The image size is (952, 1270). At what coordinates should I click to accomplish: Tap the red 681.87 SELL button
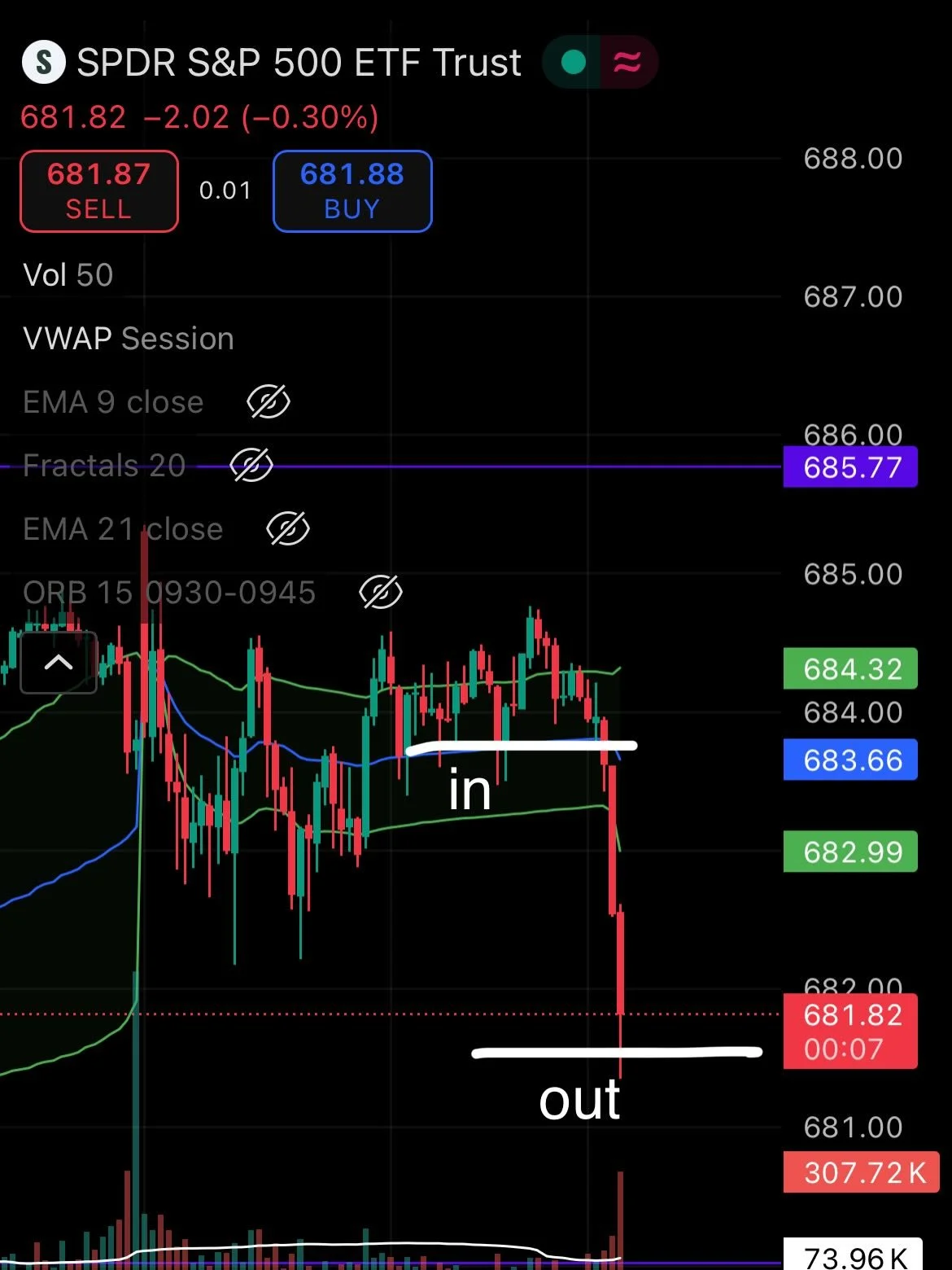(98, 191)
